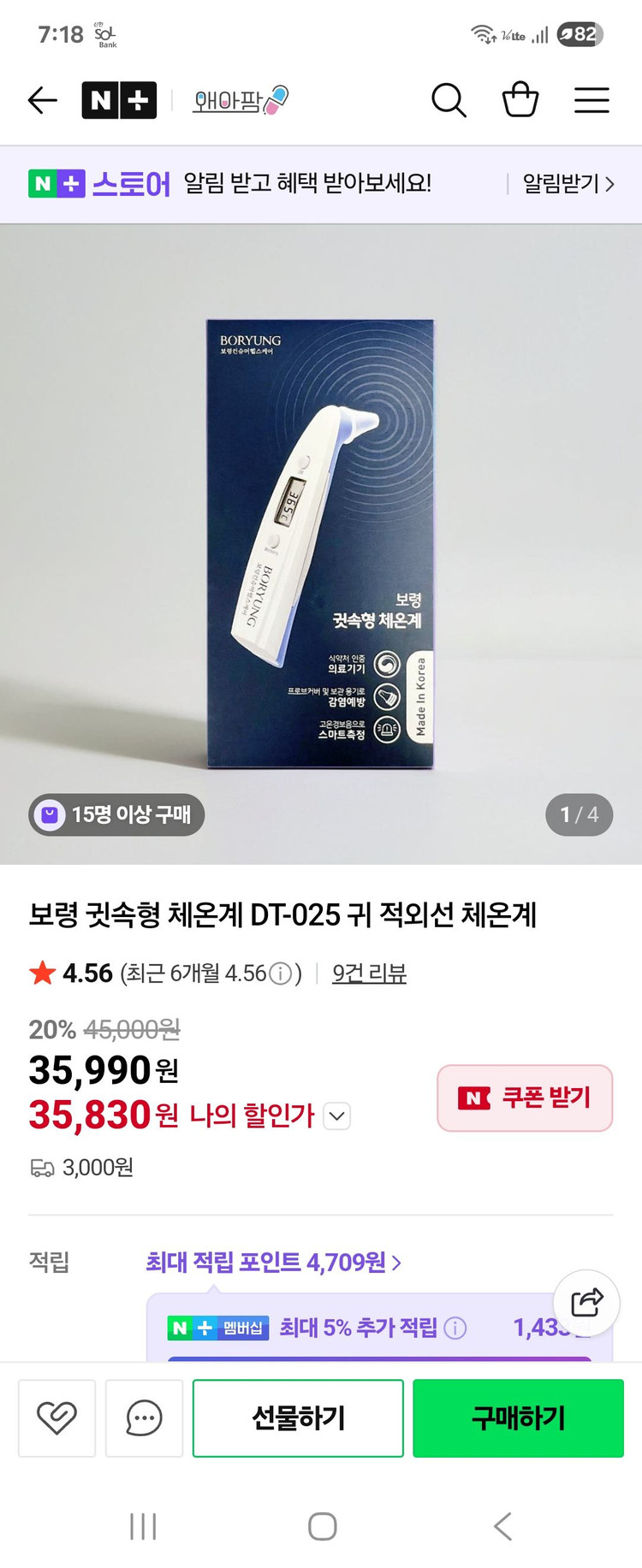Viewport: 642px width, 1568px height.
Task: Tap the info ⓘ icon beside 최근 6개월 4.56
Action: (277, 973)
